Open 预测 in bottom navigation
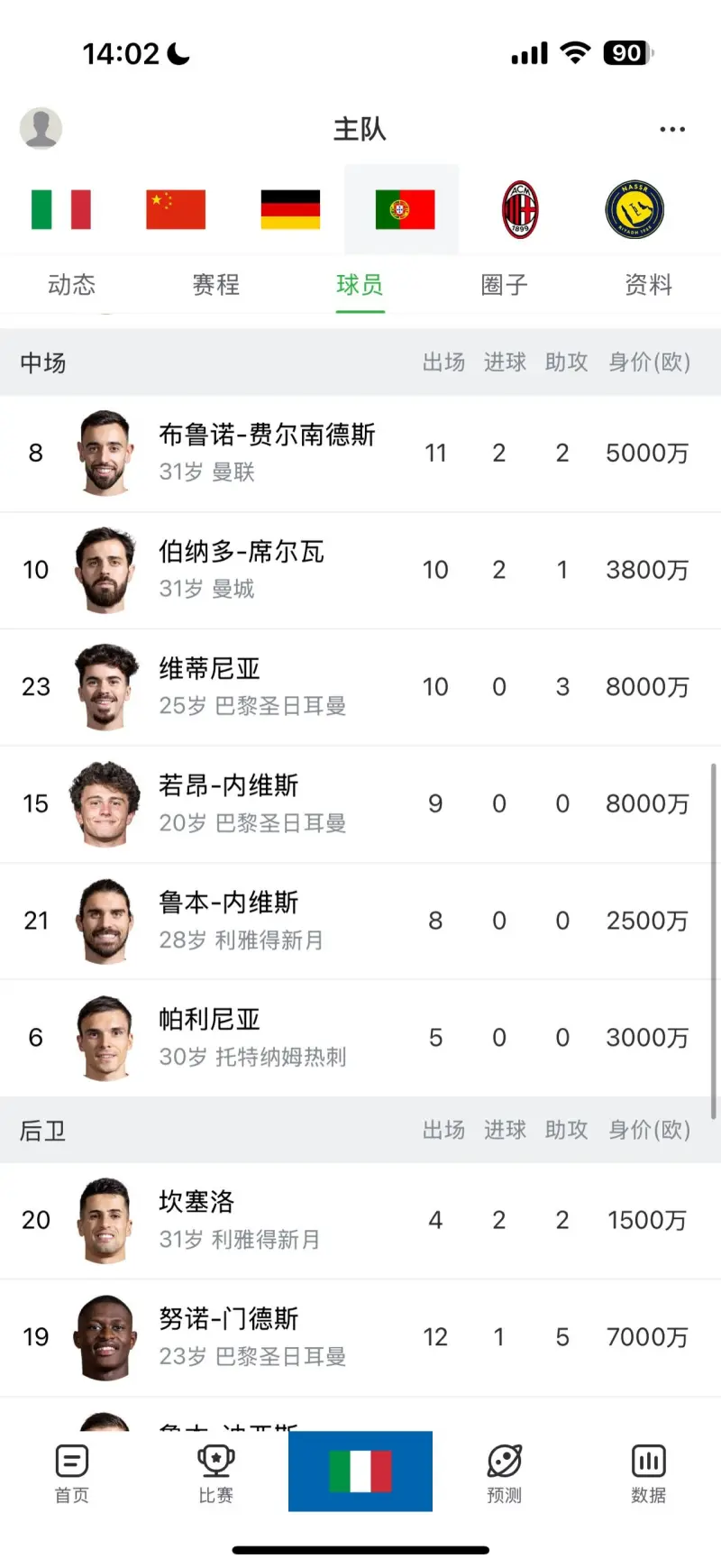The height and width of the screenshot is (1568, 721). click(505, 1473)
